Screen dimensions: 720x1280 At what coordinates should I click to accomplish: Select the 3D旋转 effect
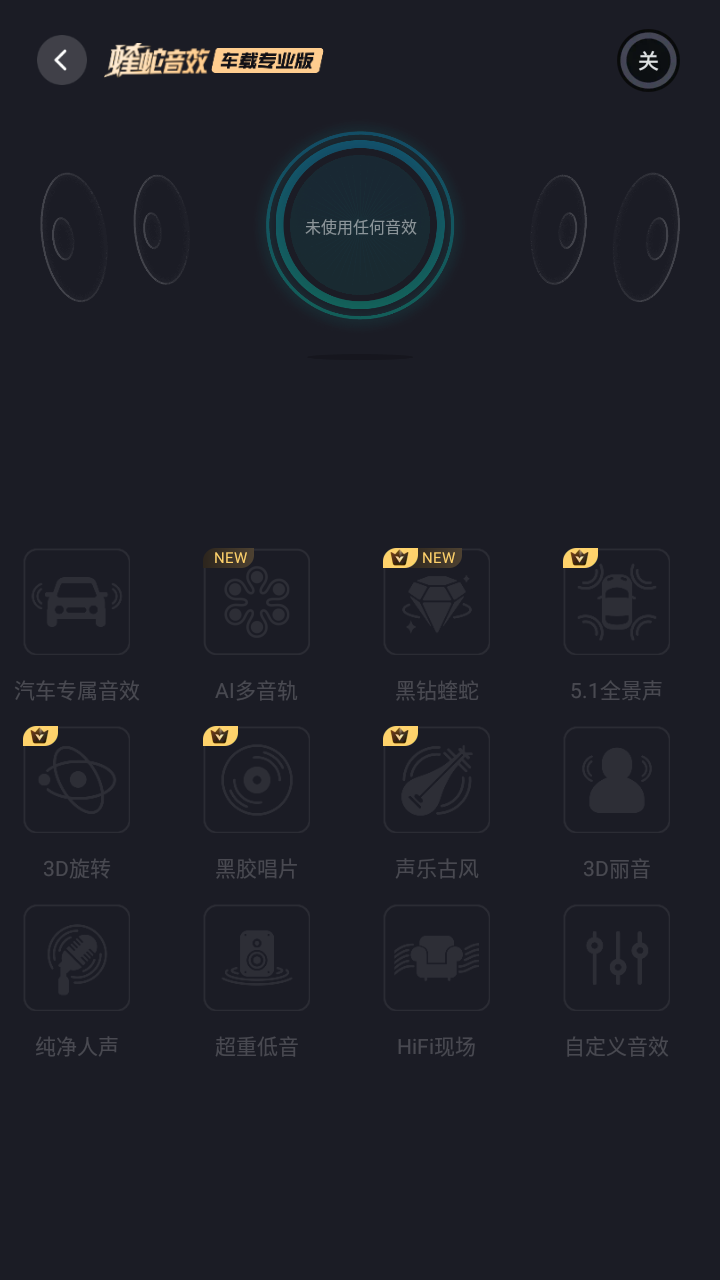pyautogui.click(x=77, y=780)
